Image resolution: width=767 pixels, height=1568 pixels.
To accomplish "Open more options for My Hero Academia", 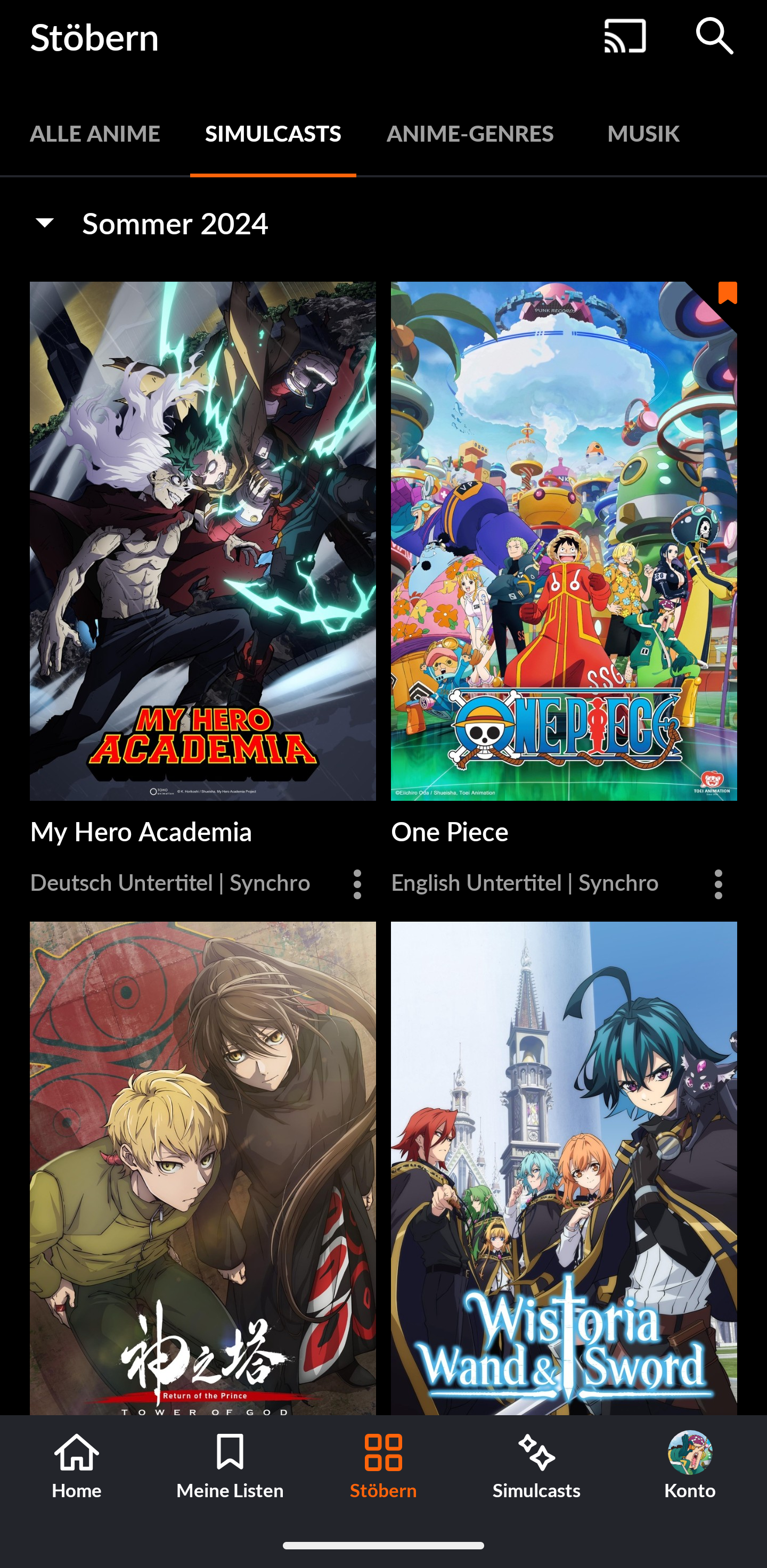I will (x=357, y=884).
